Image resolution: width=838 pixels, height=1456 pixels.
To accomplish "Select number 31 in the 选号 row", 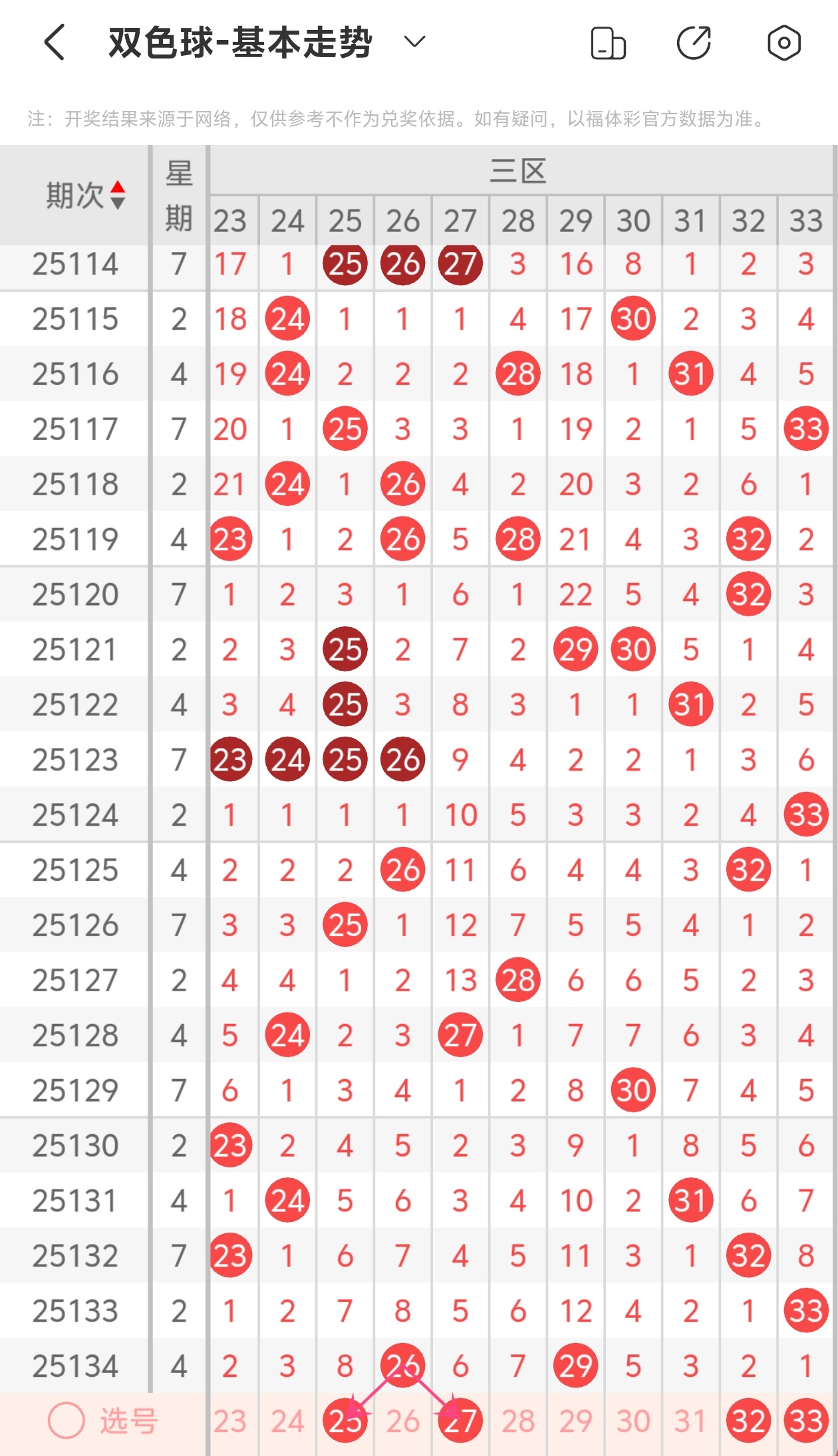I will point(690,1421).
